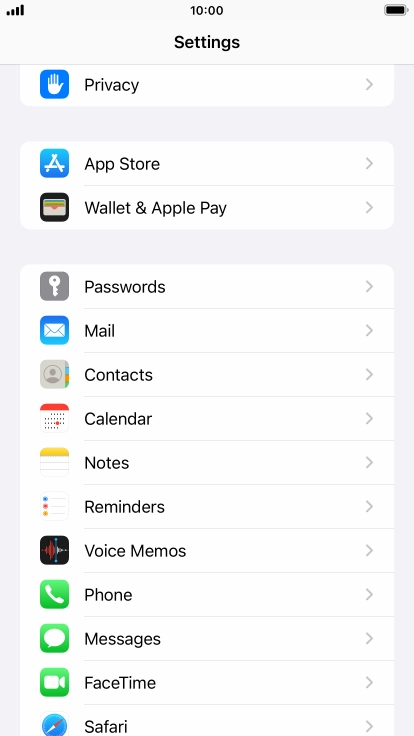Go to FaceTime settings
The image size is (414, 736).
207,683
